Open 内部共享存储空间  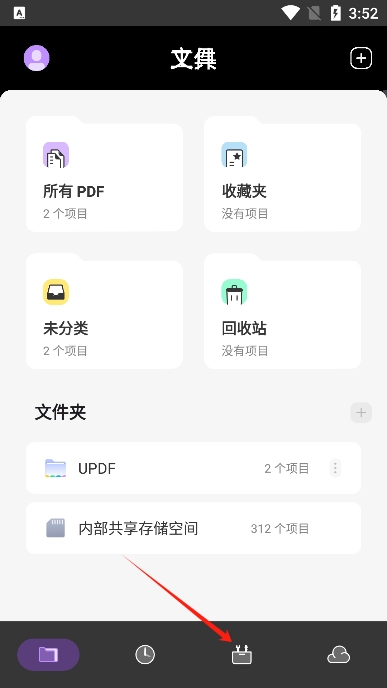pos(194,528)
